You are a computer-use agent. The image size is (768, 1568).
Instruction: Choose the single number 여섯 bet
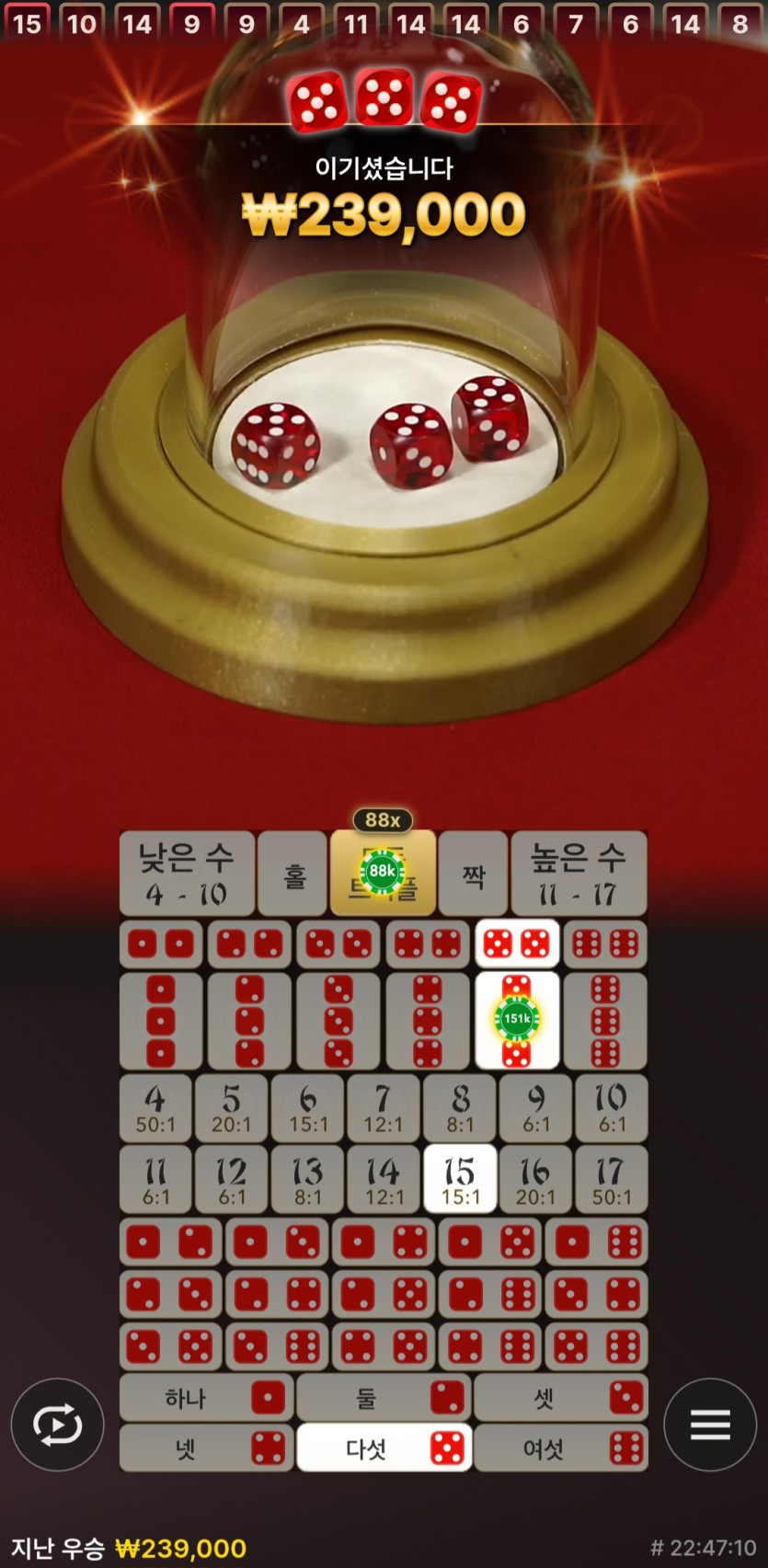tap(560, 1448)
